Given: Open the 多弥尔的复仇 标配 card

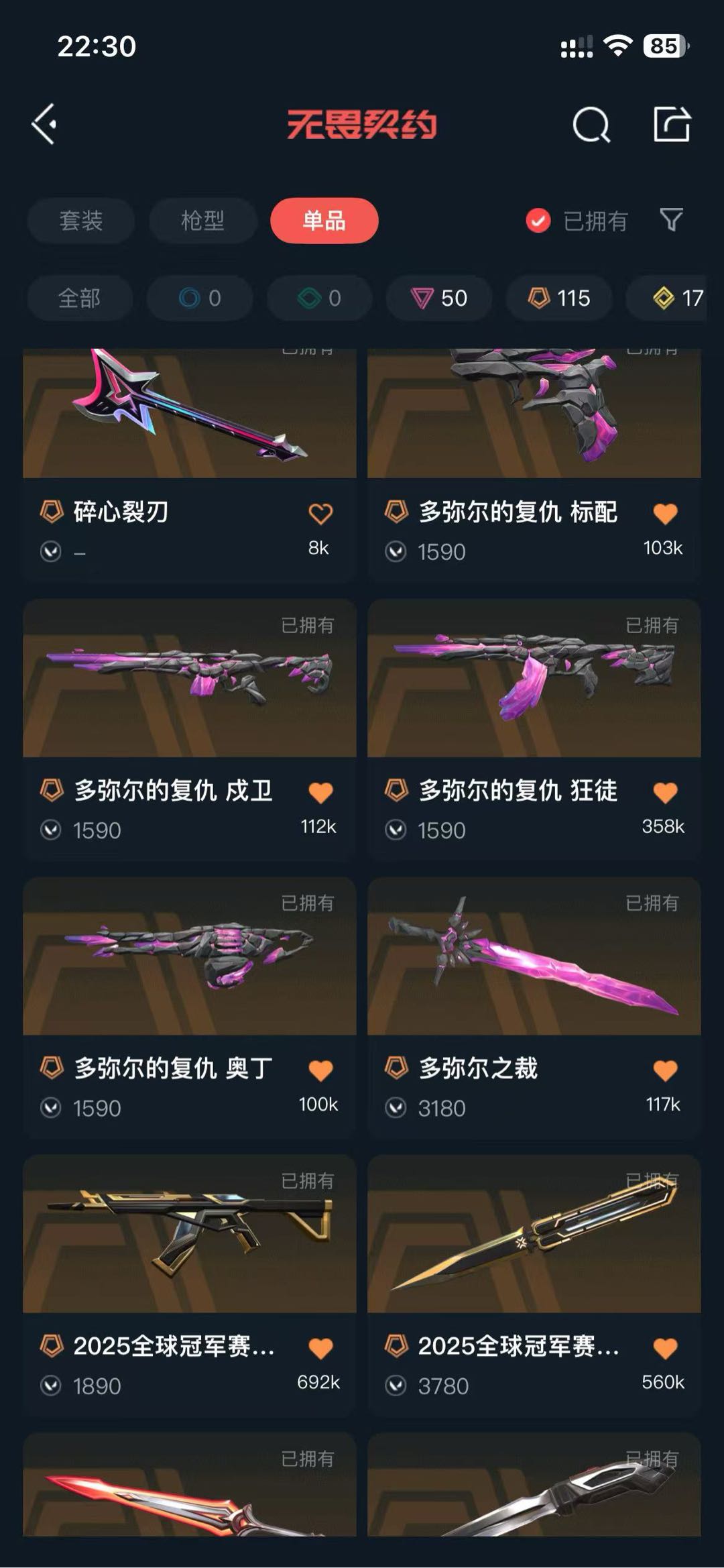Looking at the screenshot, I should (534, 463).
